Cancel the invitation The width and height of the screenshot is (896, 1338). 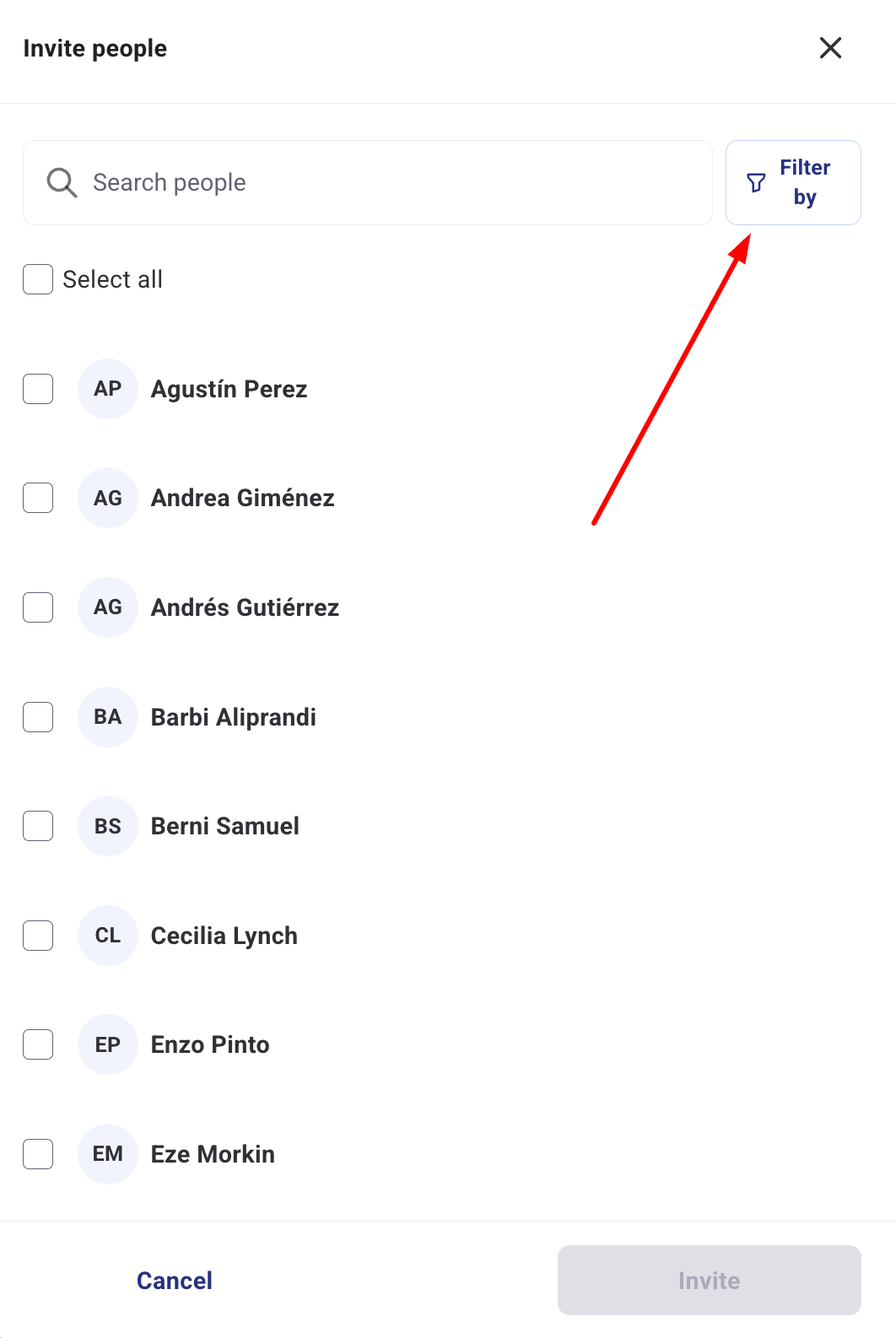tap(175, 1281)
